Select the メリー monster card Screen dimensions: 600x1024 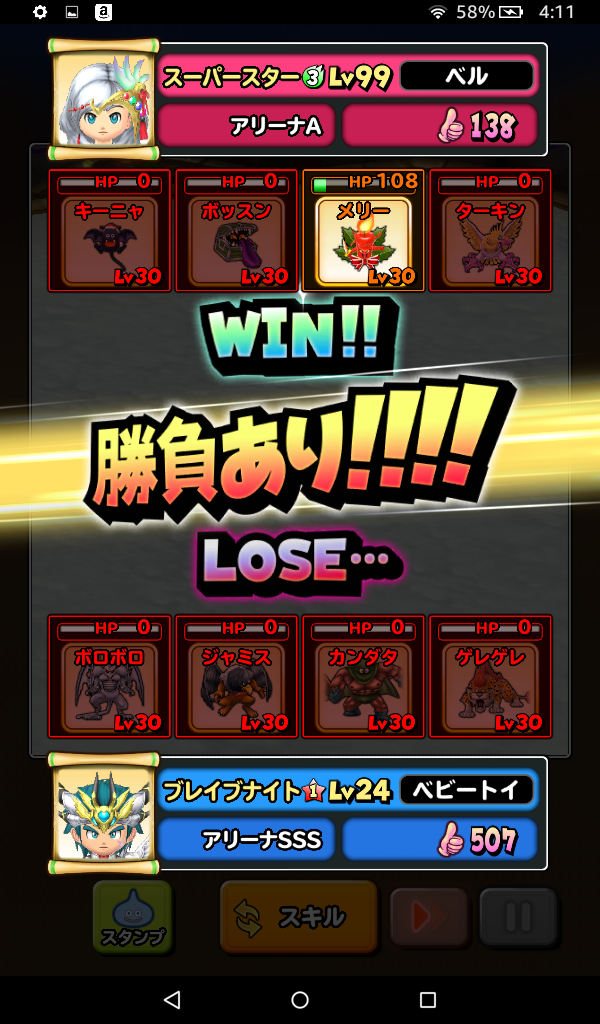coord(363,231)
